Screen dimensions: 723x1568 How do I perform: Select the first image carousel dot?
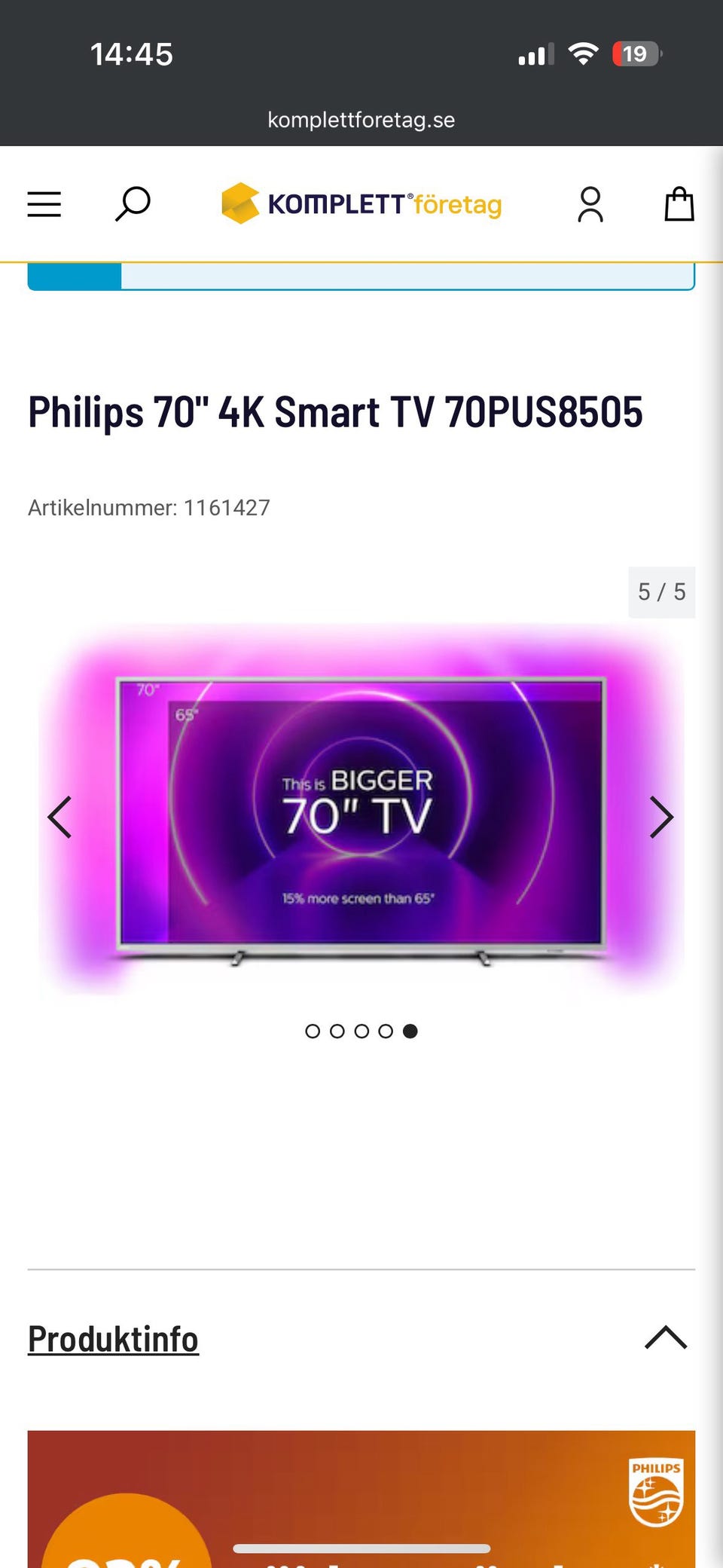coord(313,1031)
